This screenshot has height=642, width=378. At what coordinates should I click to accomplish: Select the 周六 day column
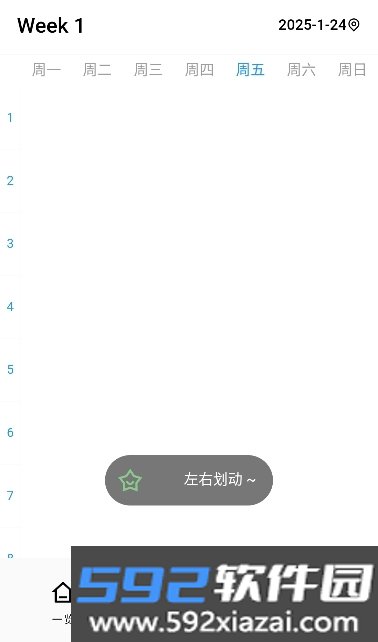pos(301,70)
